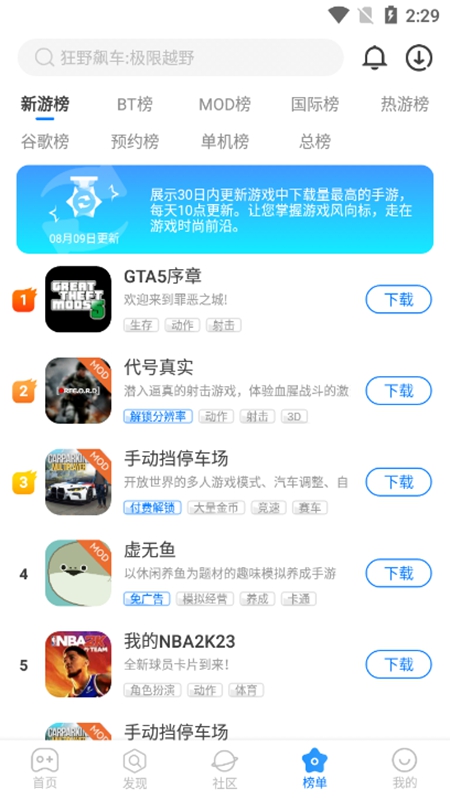Switch to the BT榜 tab
This screenshot has width=450, height=800.
[135, 104]
